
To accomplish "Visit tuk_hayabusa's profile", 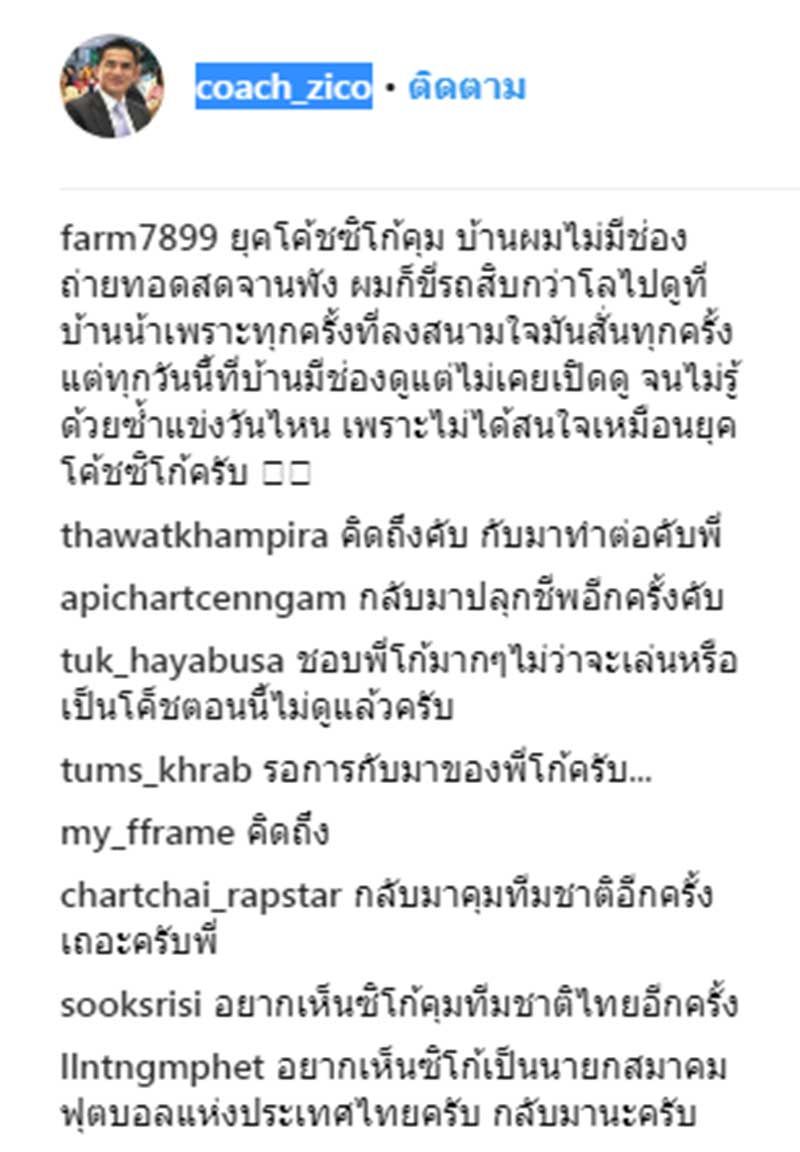I will tap(172, 661).
